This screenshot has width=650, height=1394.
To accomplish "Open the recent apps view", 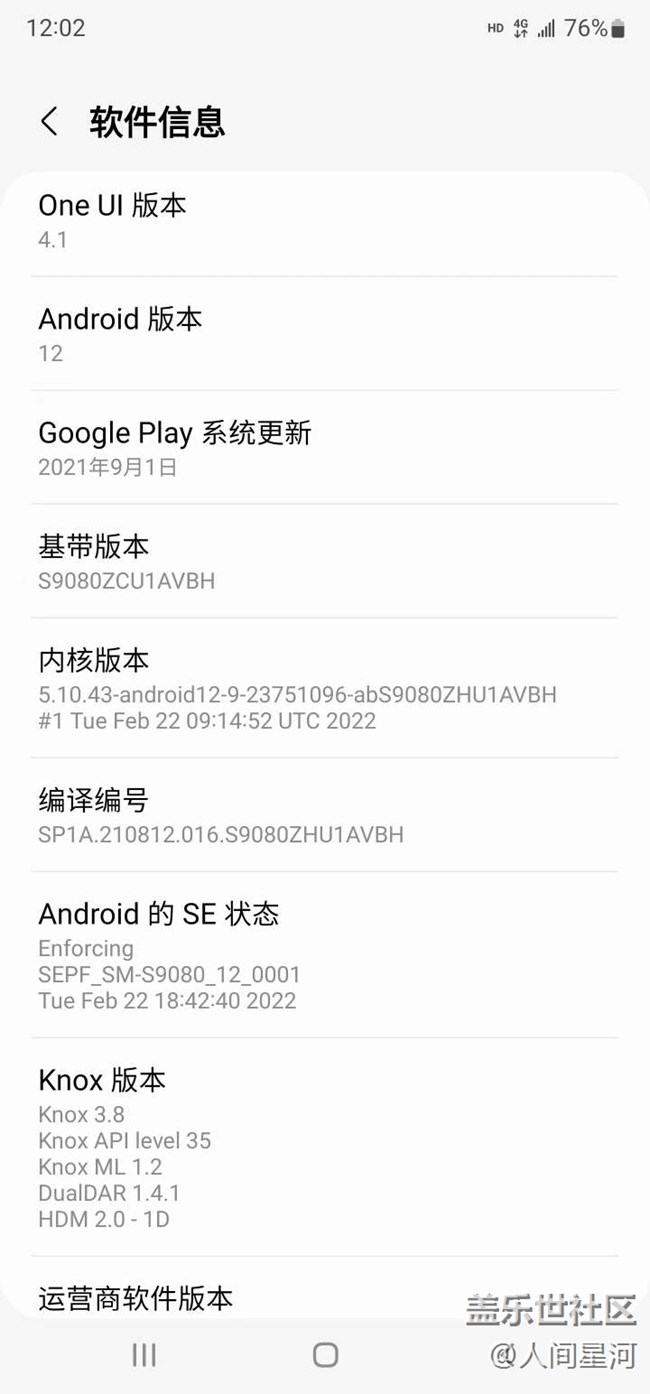I will 144,1354.
